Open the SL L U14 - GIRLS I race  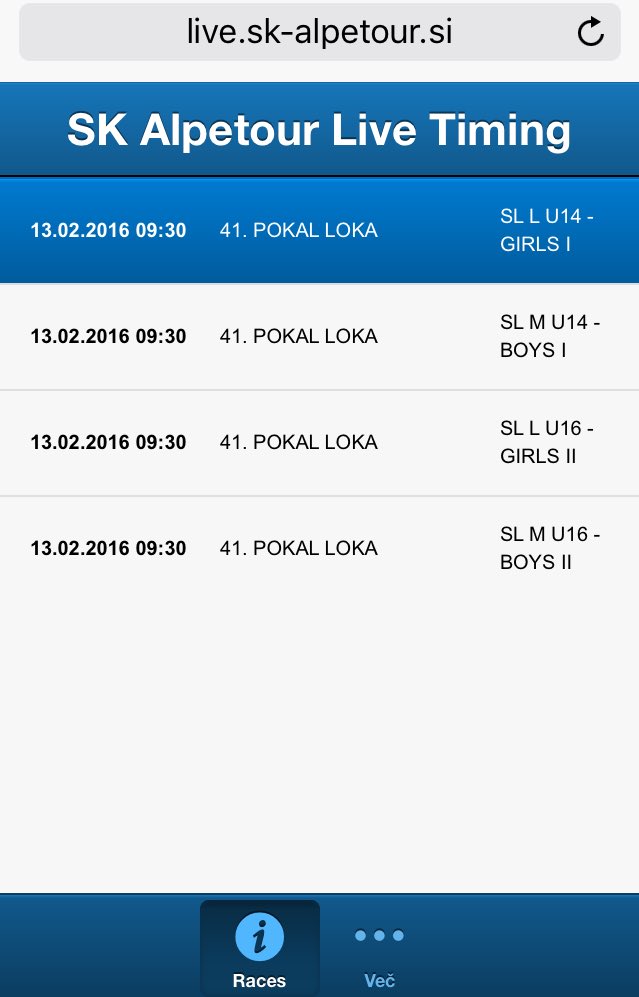click(319, 230)
